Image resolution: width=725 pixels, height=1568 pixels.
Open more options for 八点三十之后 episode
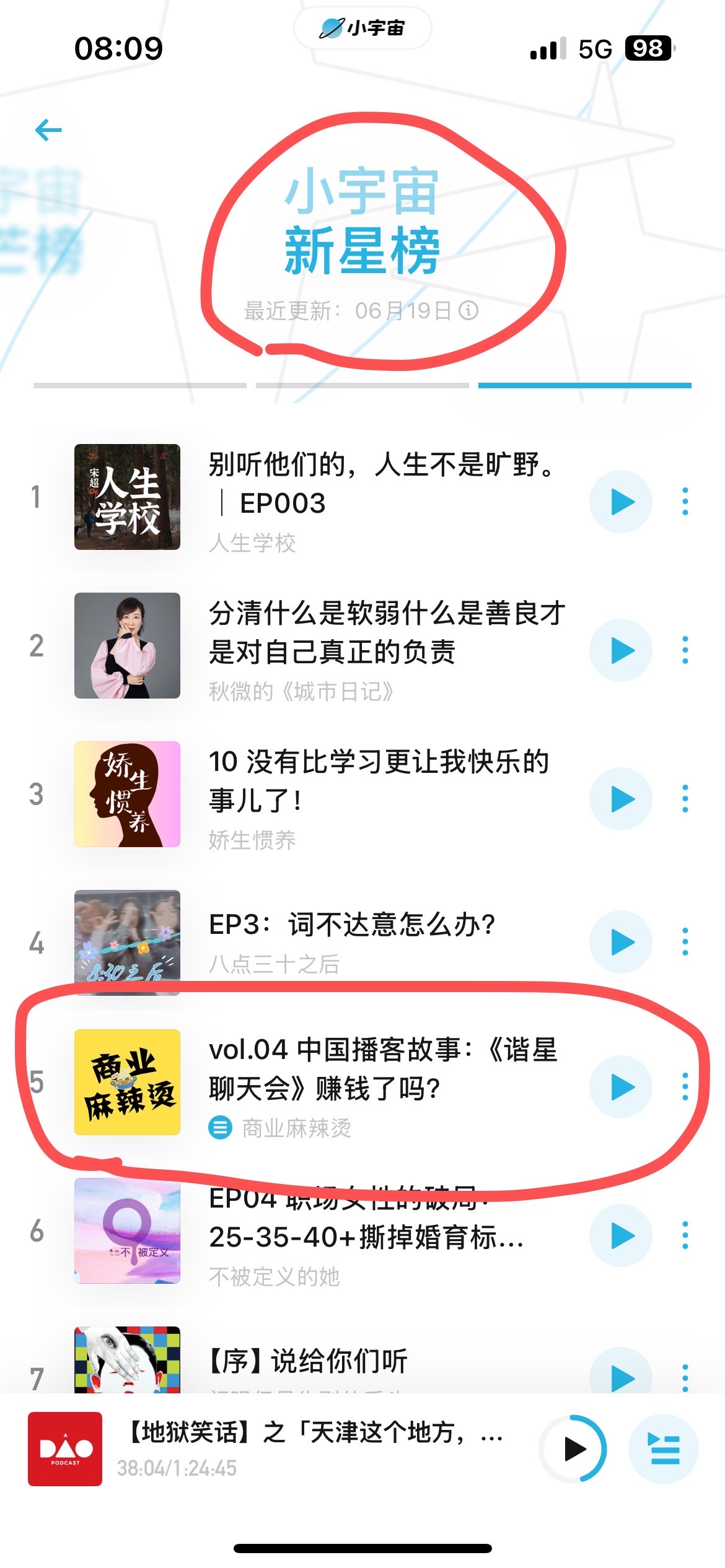pos(685,942)
